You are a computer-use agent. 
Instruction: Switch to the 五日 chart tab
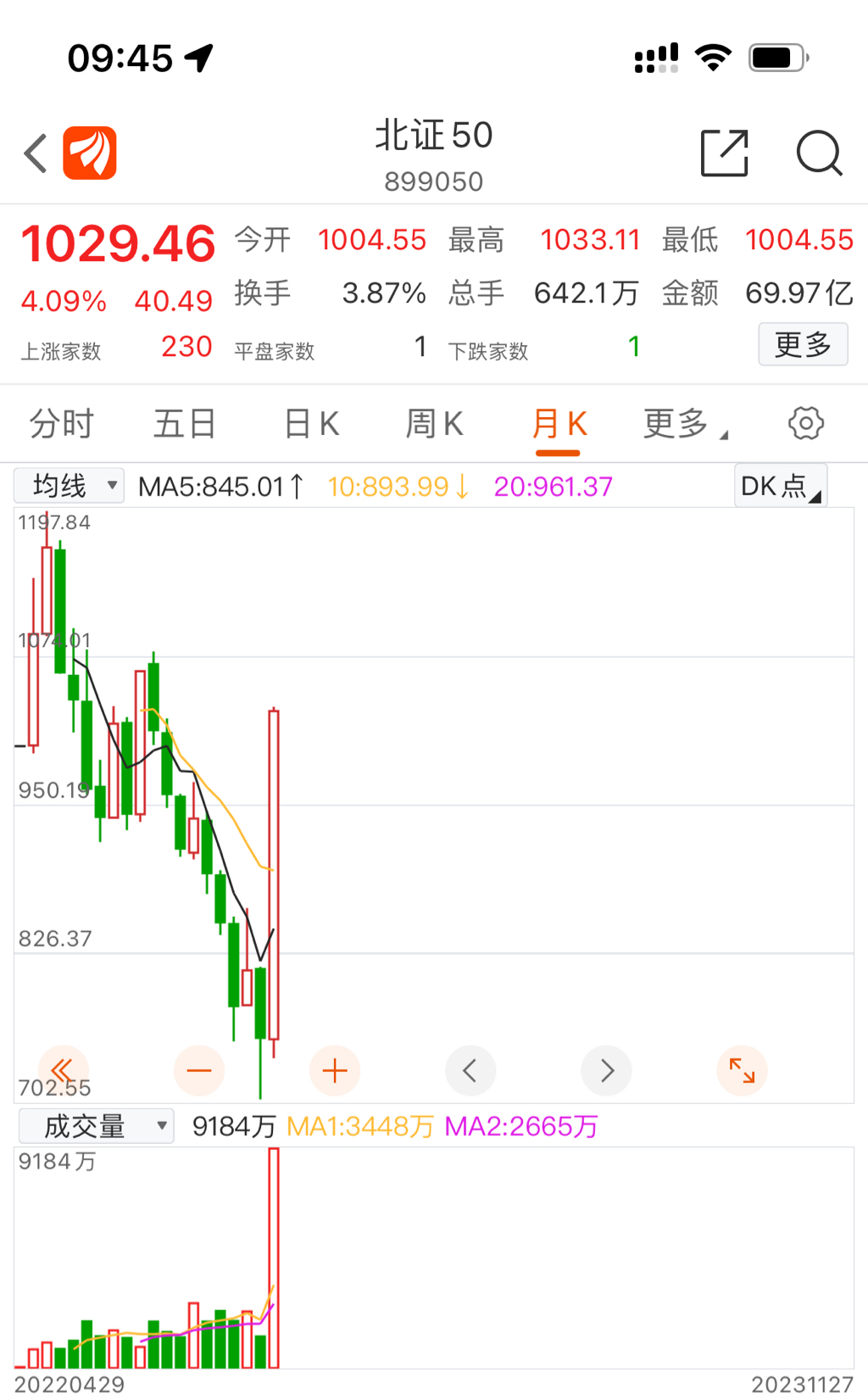point(185,423)
